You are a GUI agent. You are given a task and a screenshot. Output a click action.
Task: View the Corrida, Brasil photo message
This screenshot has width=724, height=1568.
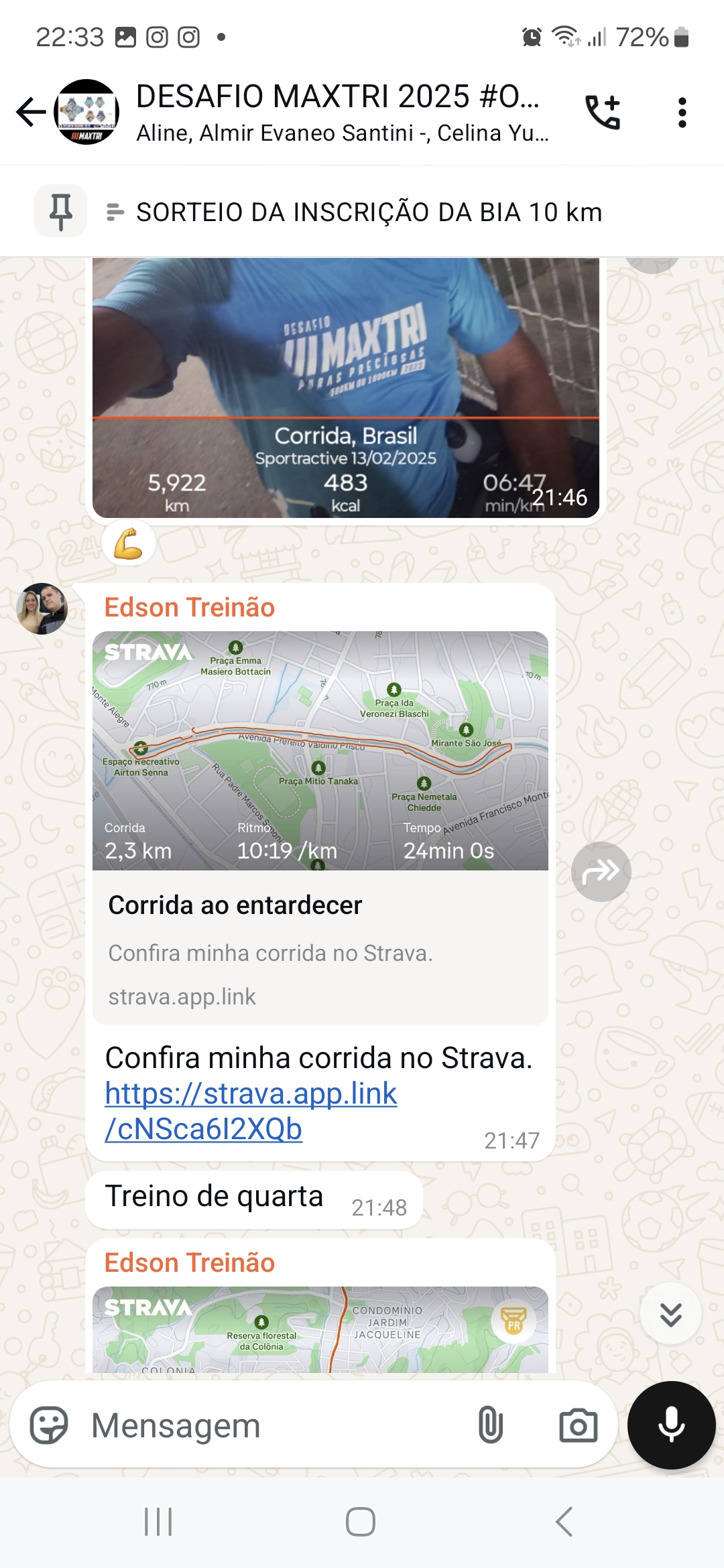(x=346, y=388)
